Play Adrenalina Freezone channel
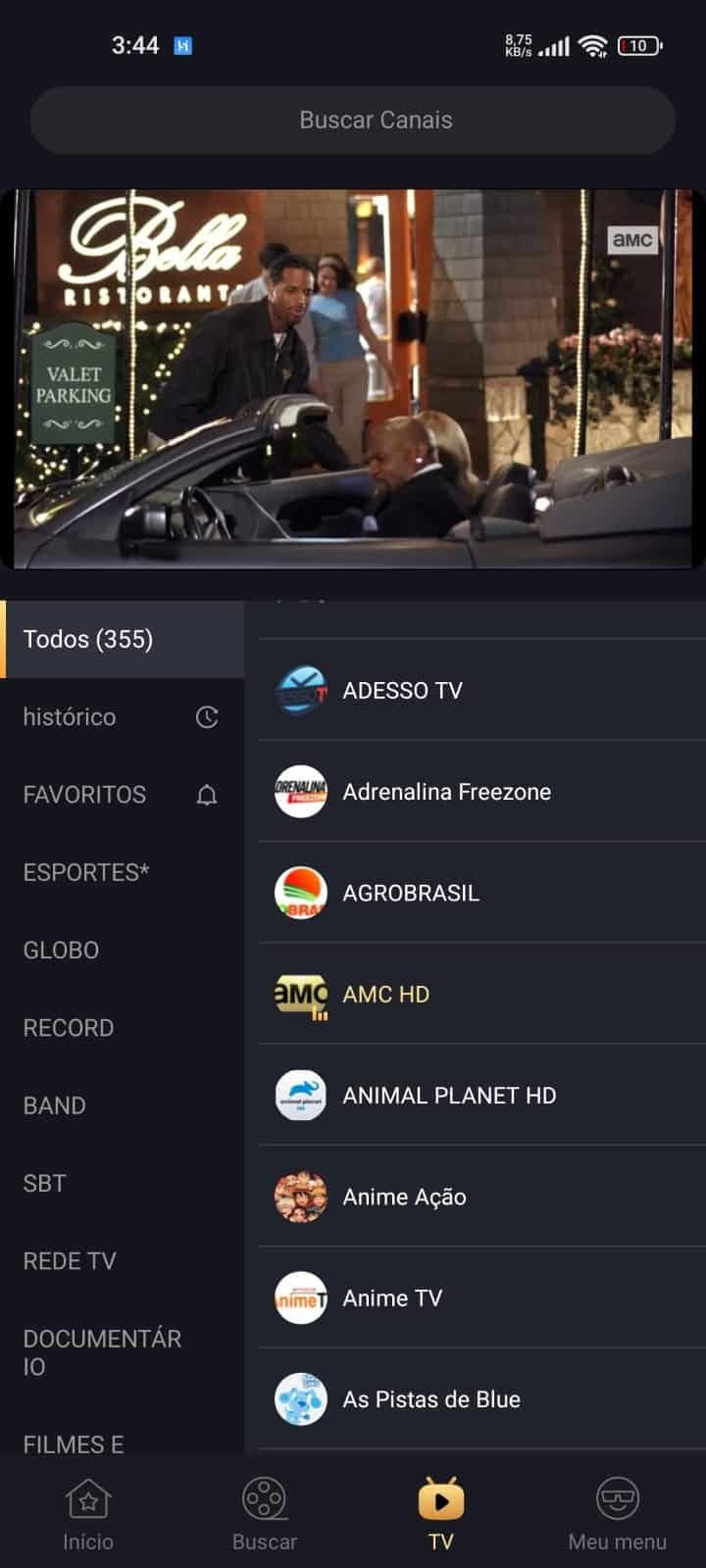Viewport: 706px width, 1568px height. (x=480, y=792)
